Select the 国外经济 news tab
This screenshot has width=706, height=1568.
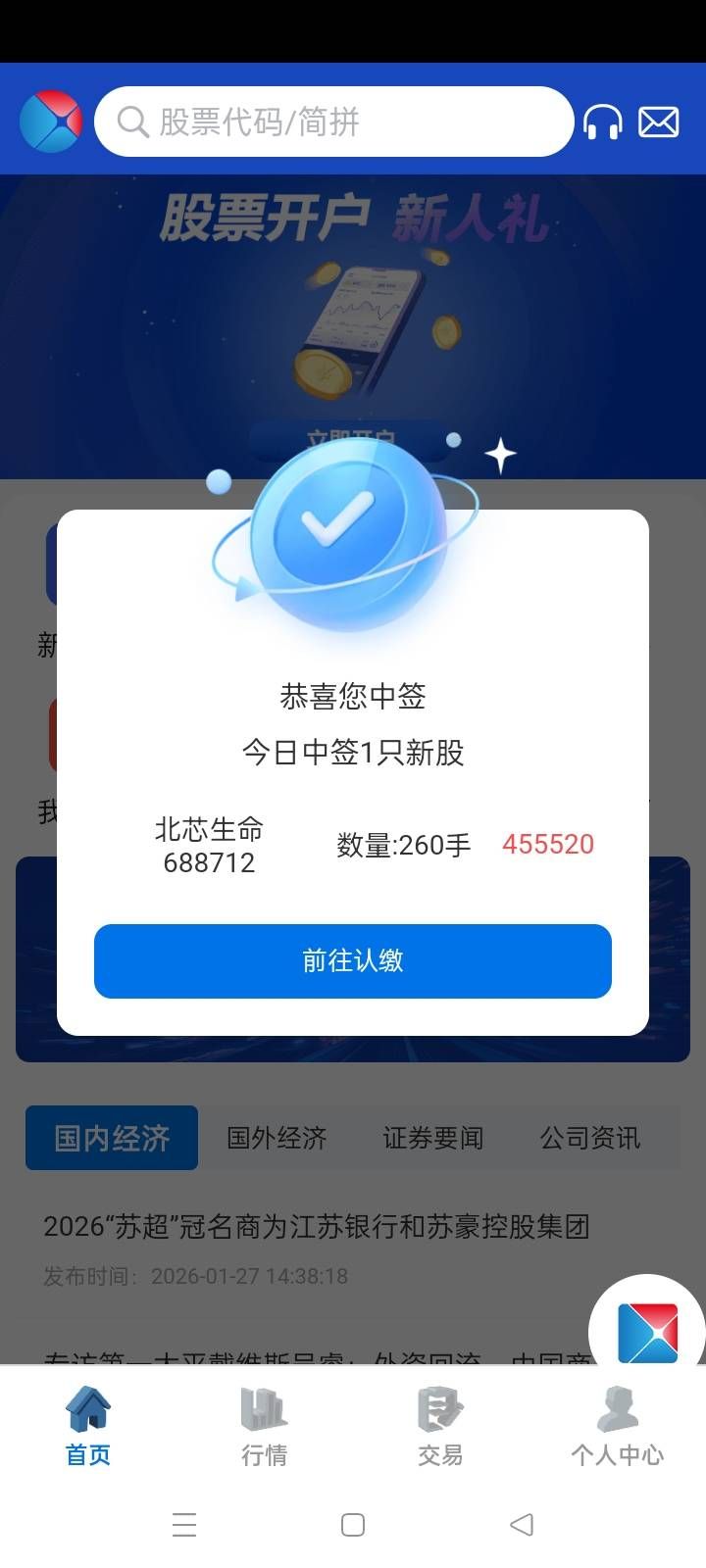coord(277,1138)
